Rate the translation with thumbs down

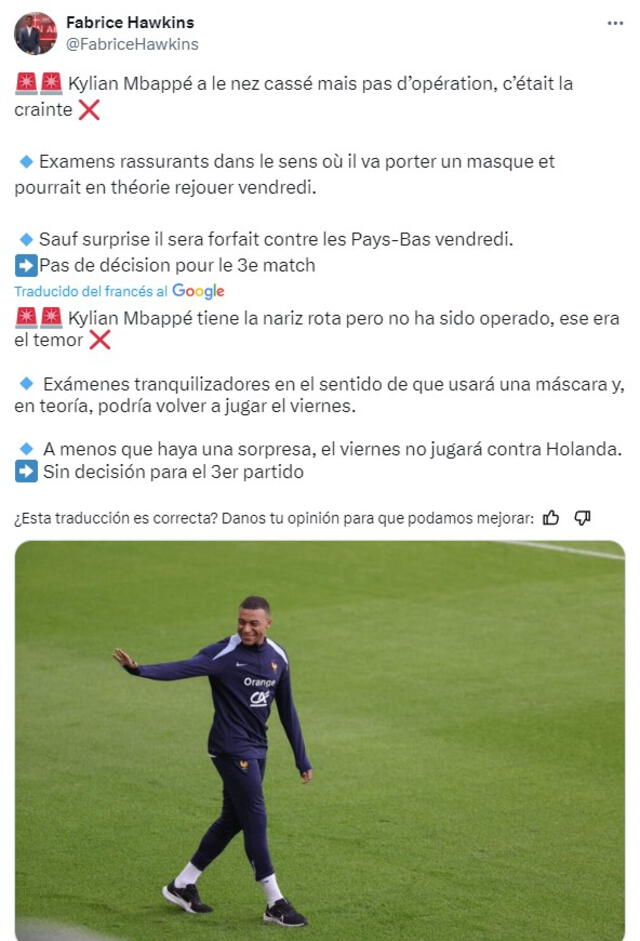(x=583, y=518)
